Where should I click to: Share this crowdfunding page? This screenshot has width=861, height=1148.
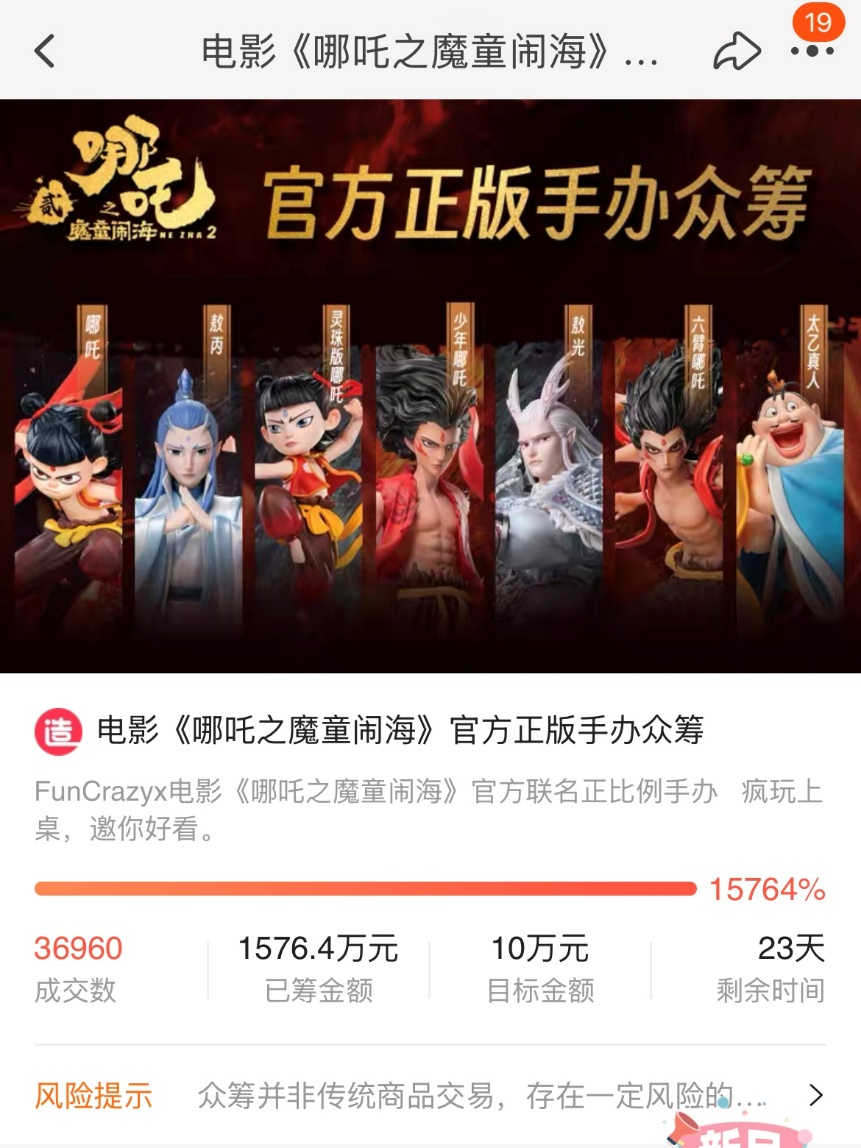coord(736,52)
